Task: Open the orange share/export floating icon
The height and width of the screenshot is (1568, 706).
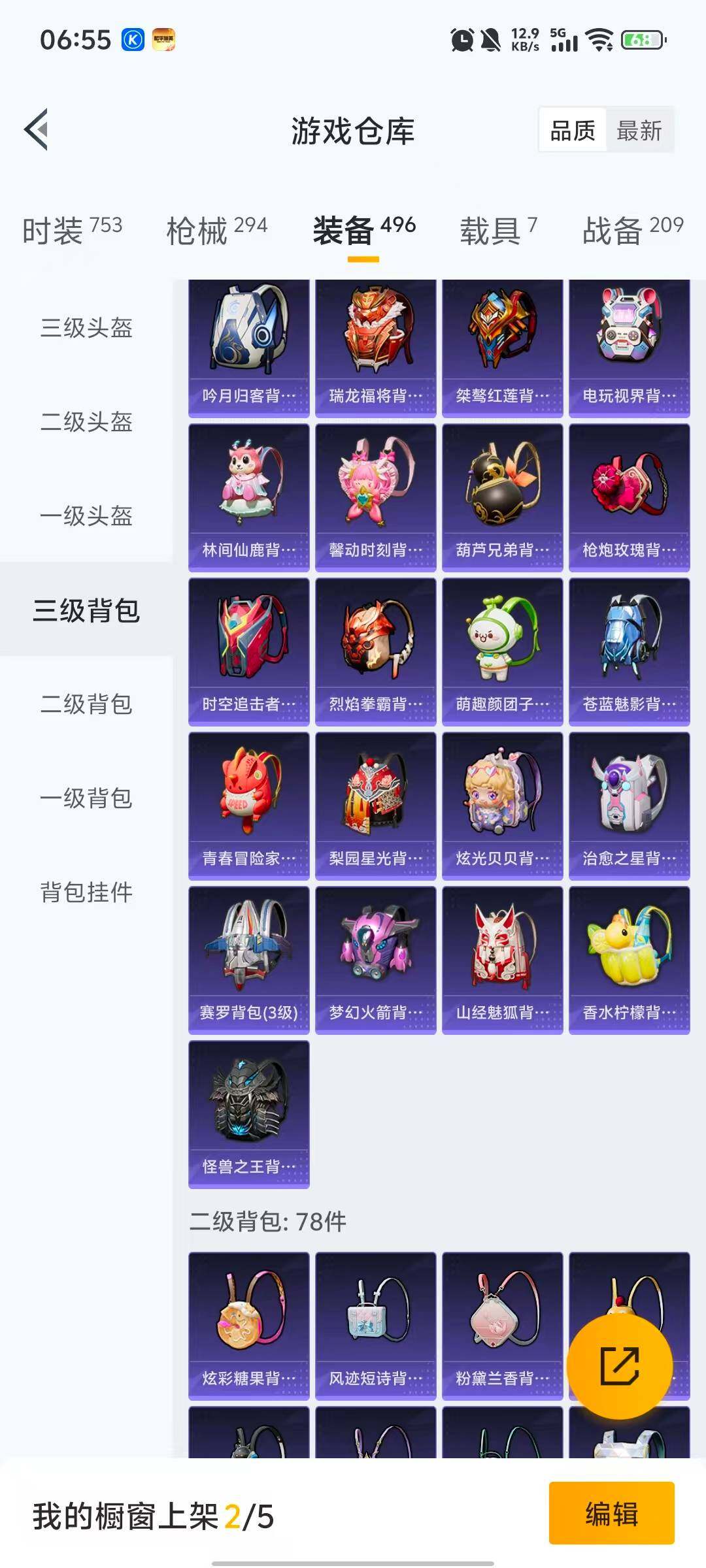Action: point(621,1365)
